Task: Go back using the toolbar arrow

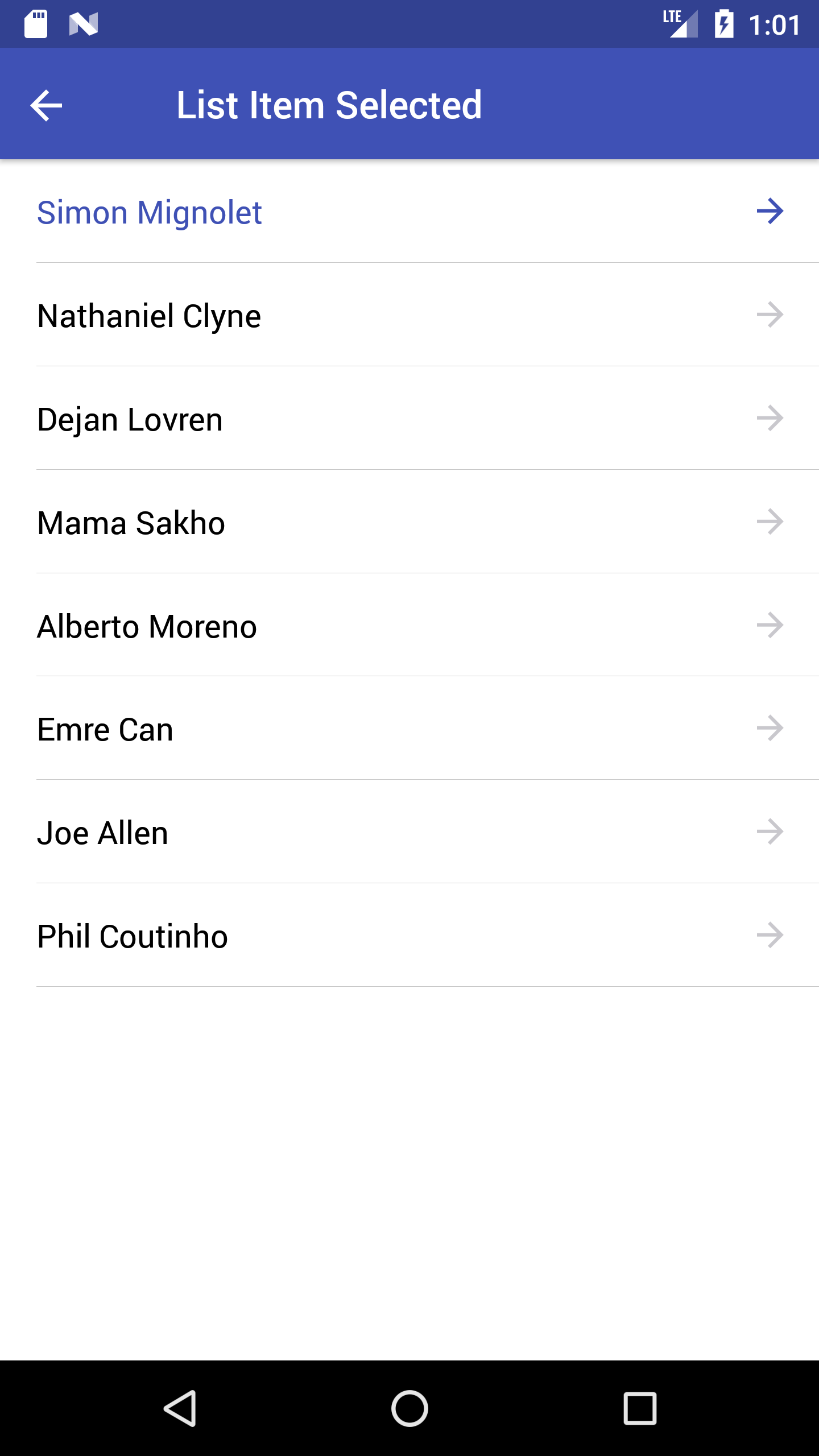Action: coord(46,105)
